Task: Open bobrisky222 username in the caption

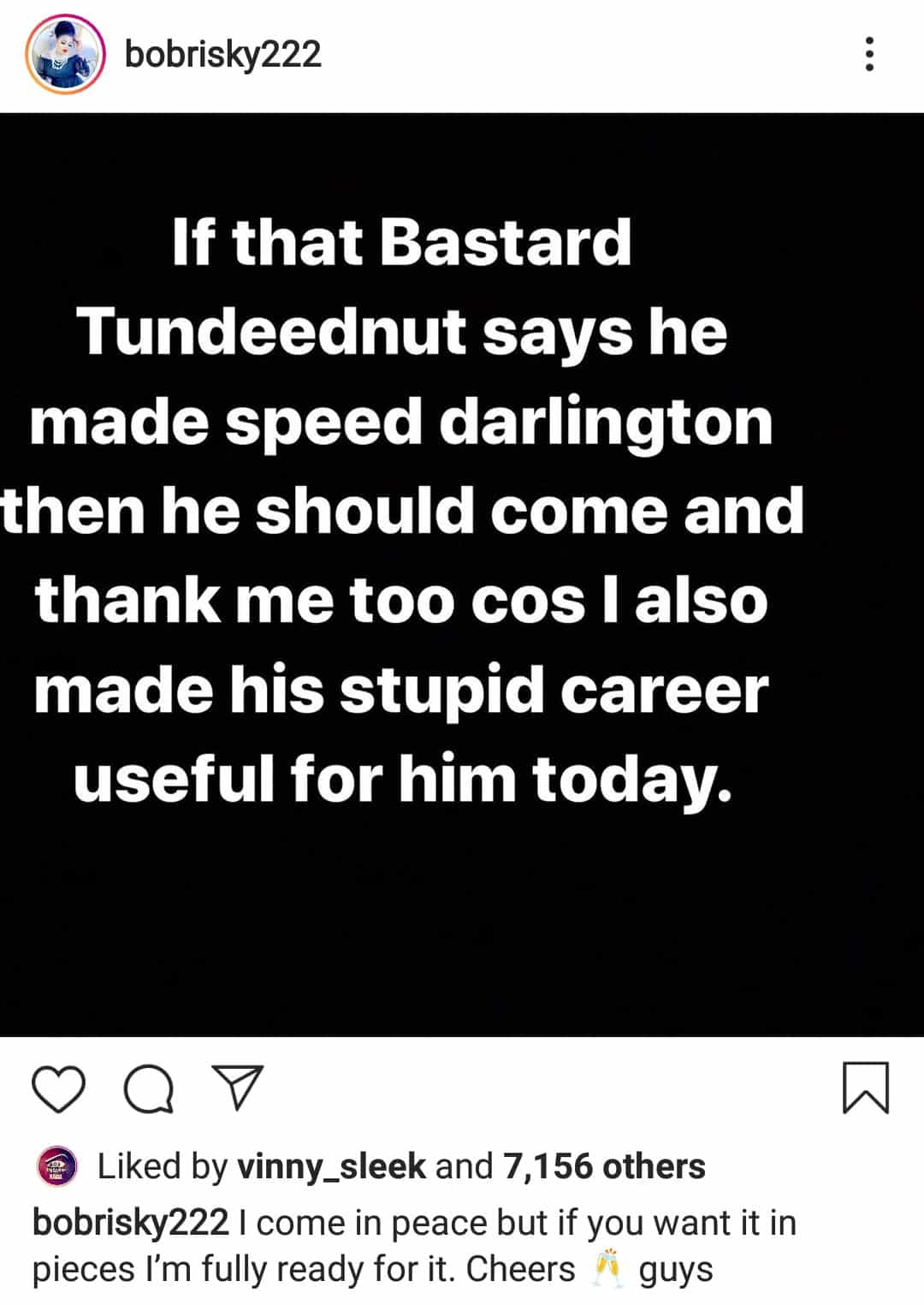Action: (130, 1222)
